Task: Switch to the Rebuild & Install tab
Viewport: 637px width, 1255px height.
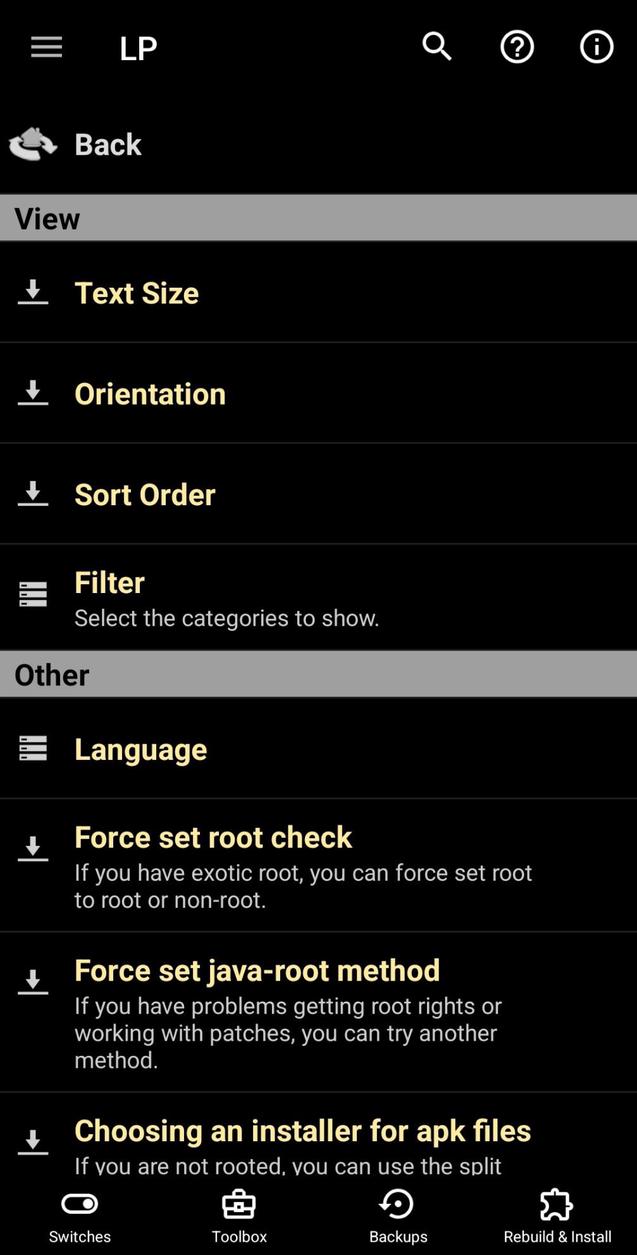Action: pos(557,1215)
